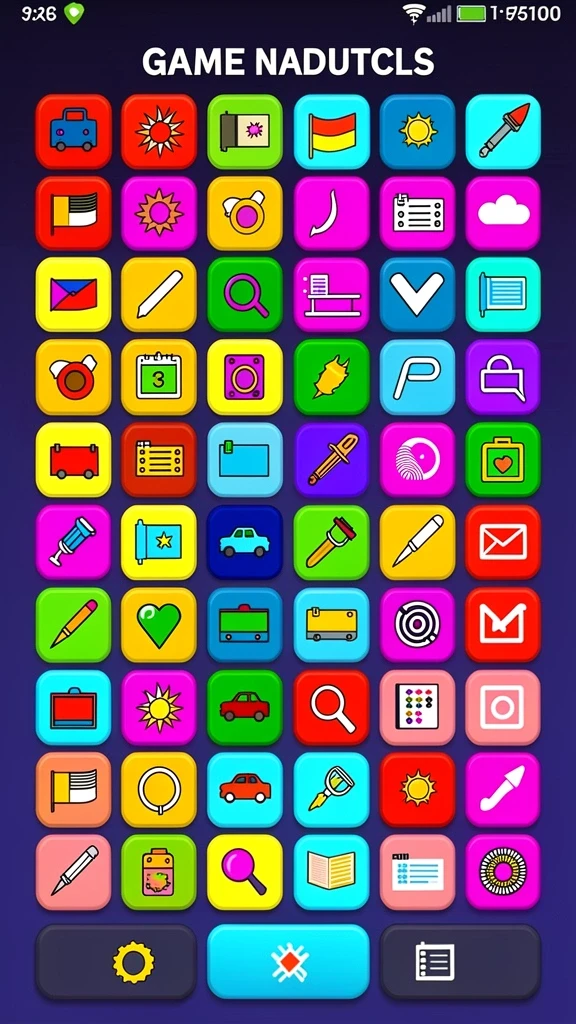Tap the green heart on orange tile
The height and width of the screenshot is (1024, 576).
159,624
